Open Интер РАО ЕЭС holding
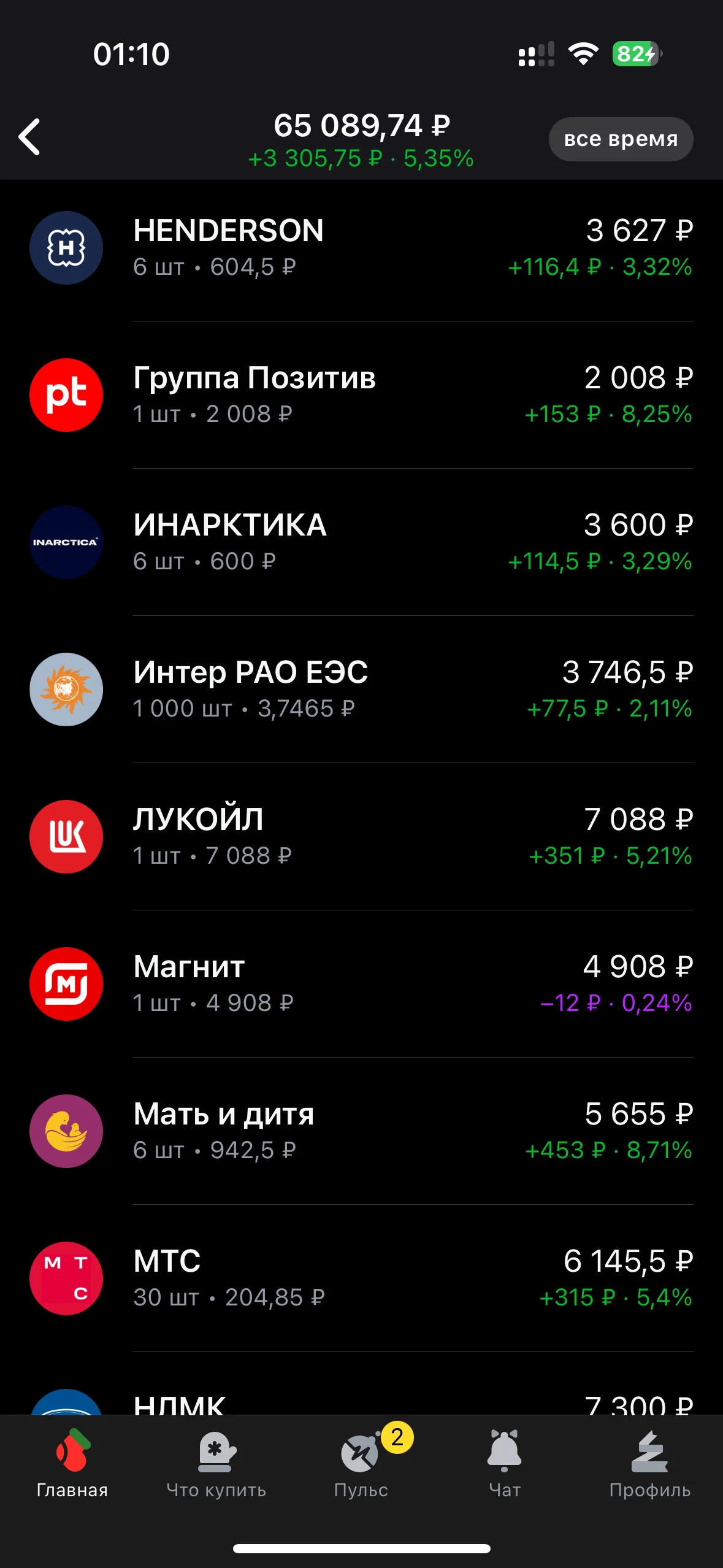The height and width of the screenshot is (1568, 723). (362, 690)
